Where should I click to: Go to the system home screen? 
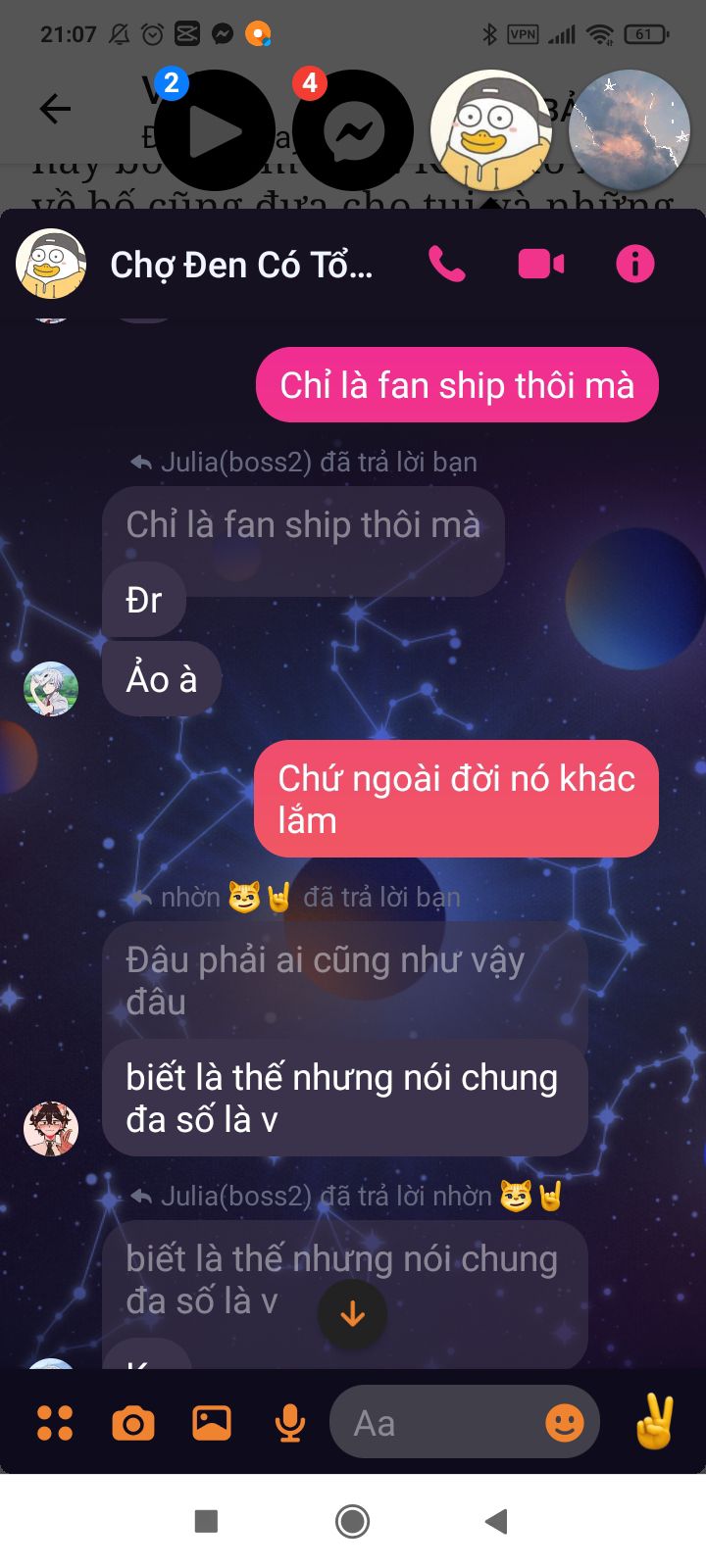pos(352,1521)
